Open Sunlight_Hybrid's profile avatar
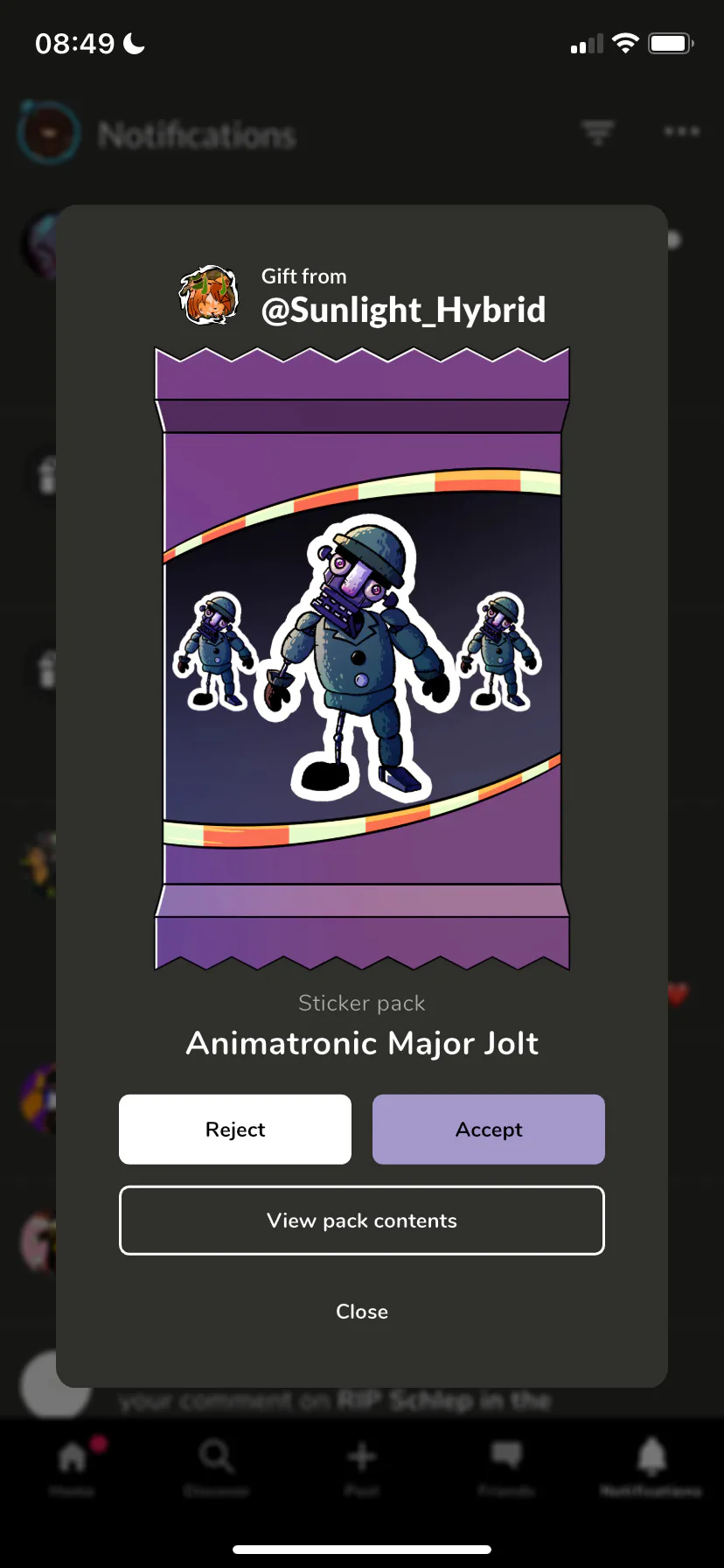This screenshot has width=724, height=1568. 209,295
